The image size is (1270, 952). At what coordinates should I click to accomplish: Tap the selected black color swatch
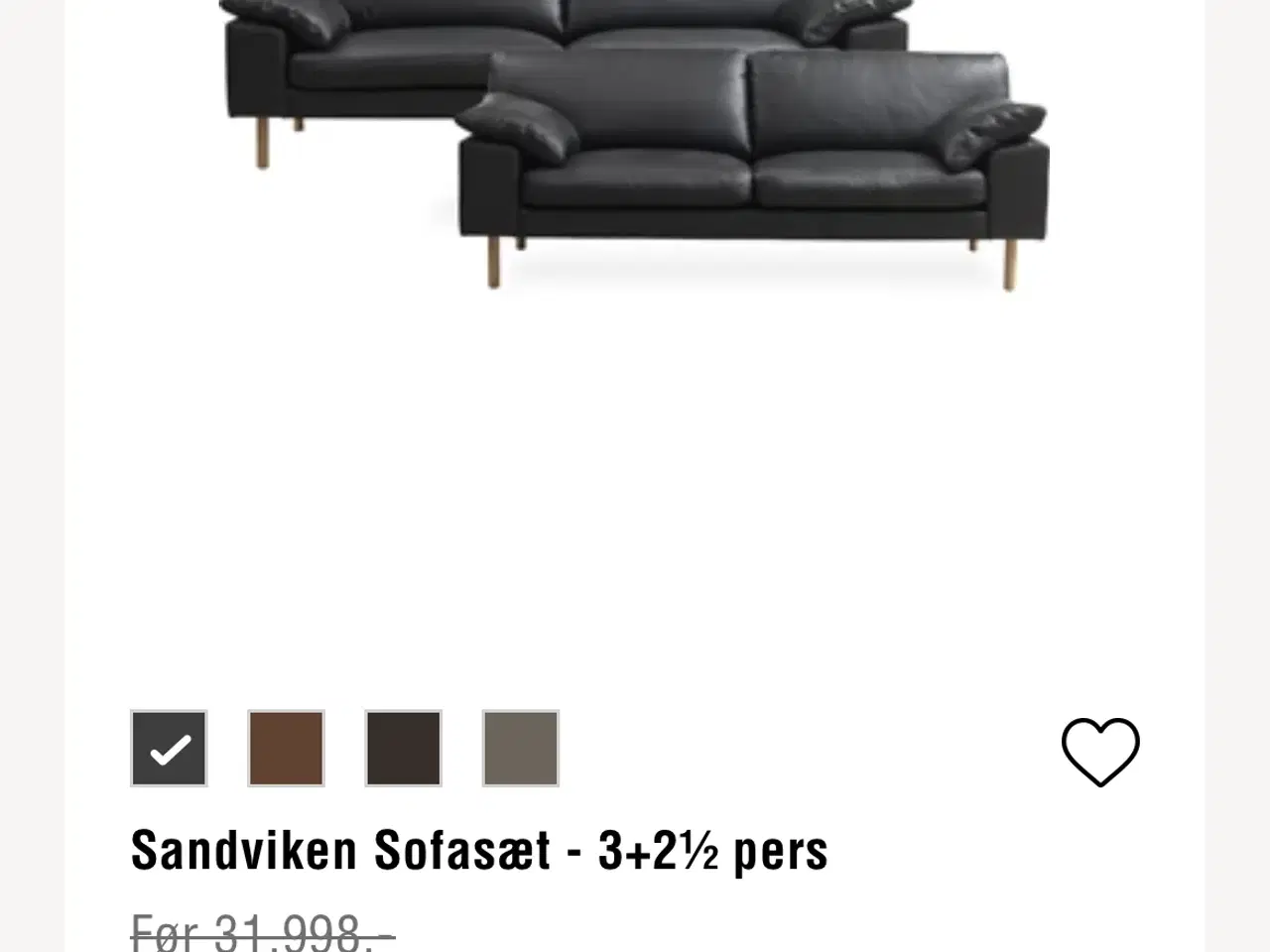click(x=170, y=749)
